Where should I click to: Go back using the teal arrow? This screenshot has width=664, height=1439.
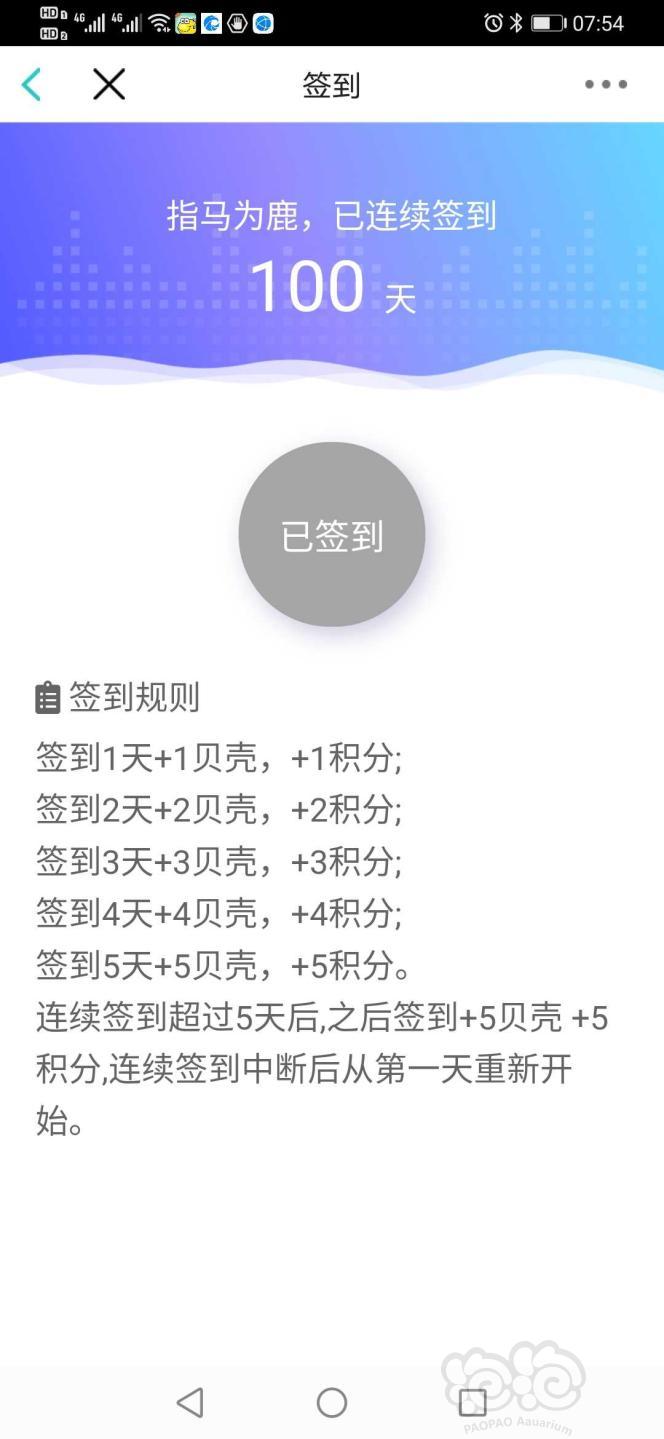[32, 85]
